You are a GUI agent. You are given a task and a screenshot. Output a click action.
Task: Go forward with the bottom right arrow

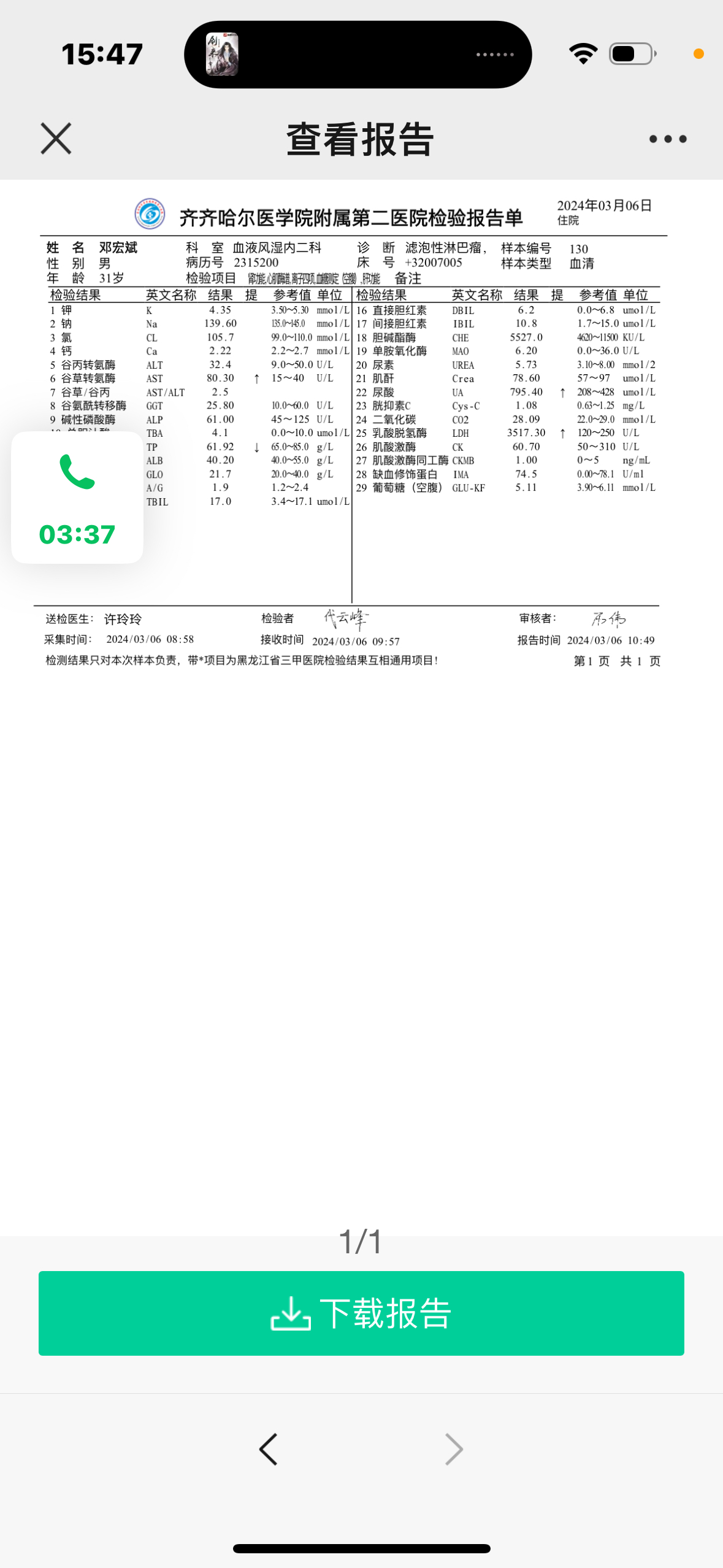click(454, 1450)
